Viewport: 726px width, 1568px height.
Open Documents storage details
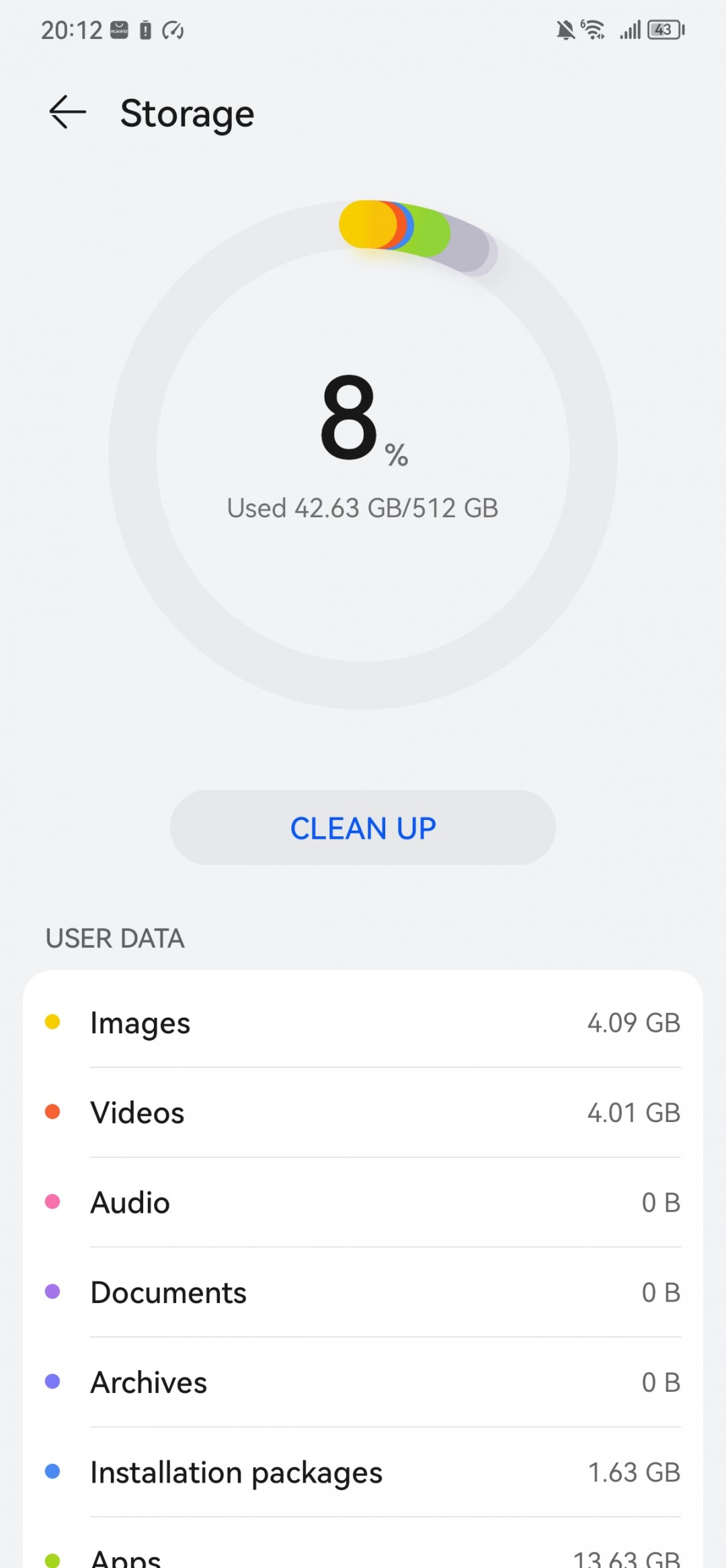click(x=363, y=1292)
